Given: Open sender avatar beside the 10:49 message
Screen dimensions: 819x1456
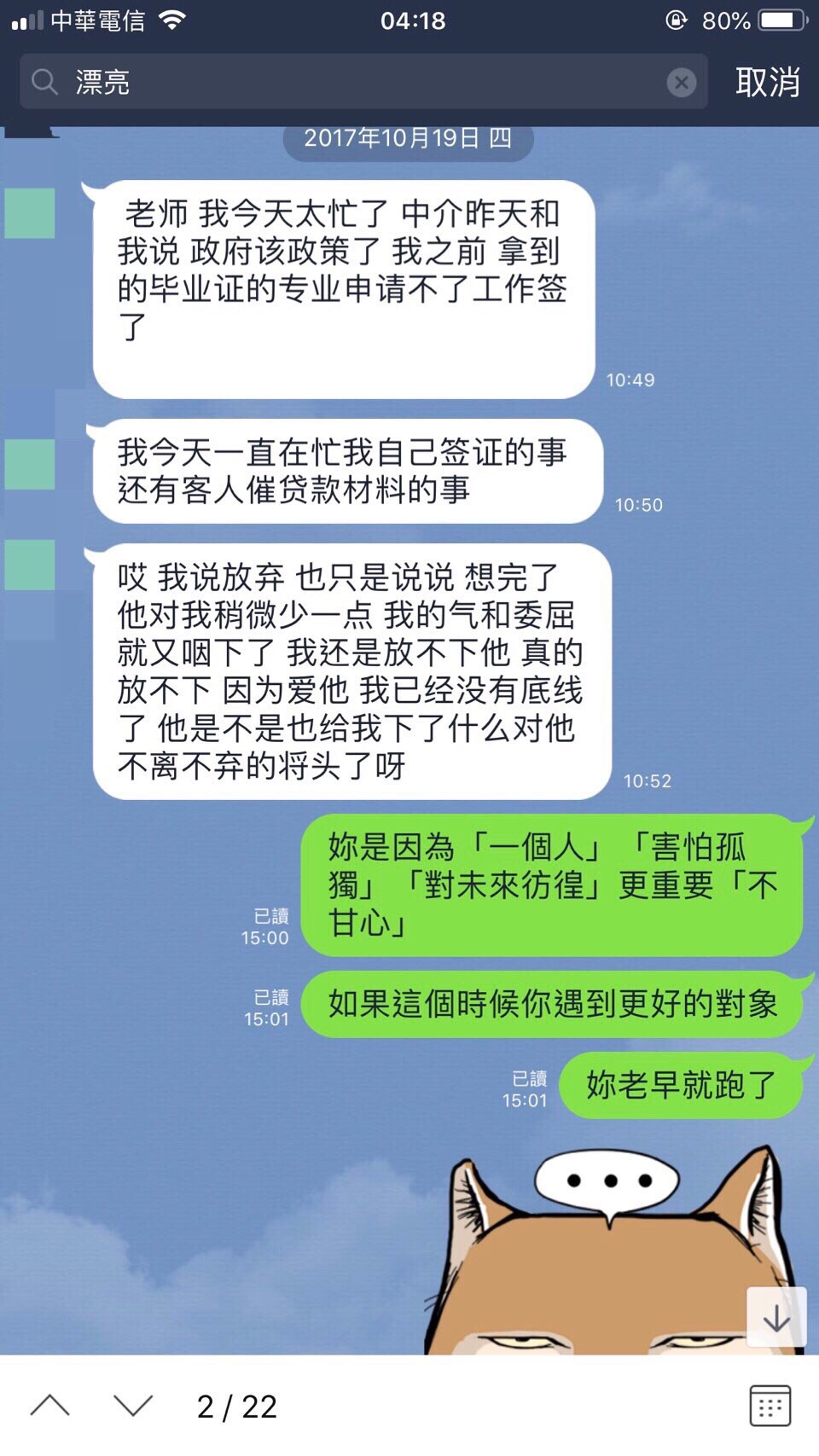Looking at the screenshot, I should tap(30, 213).
